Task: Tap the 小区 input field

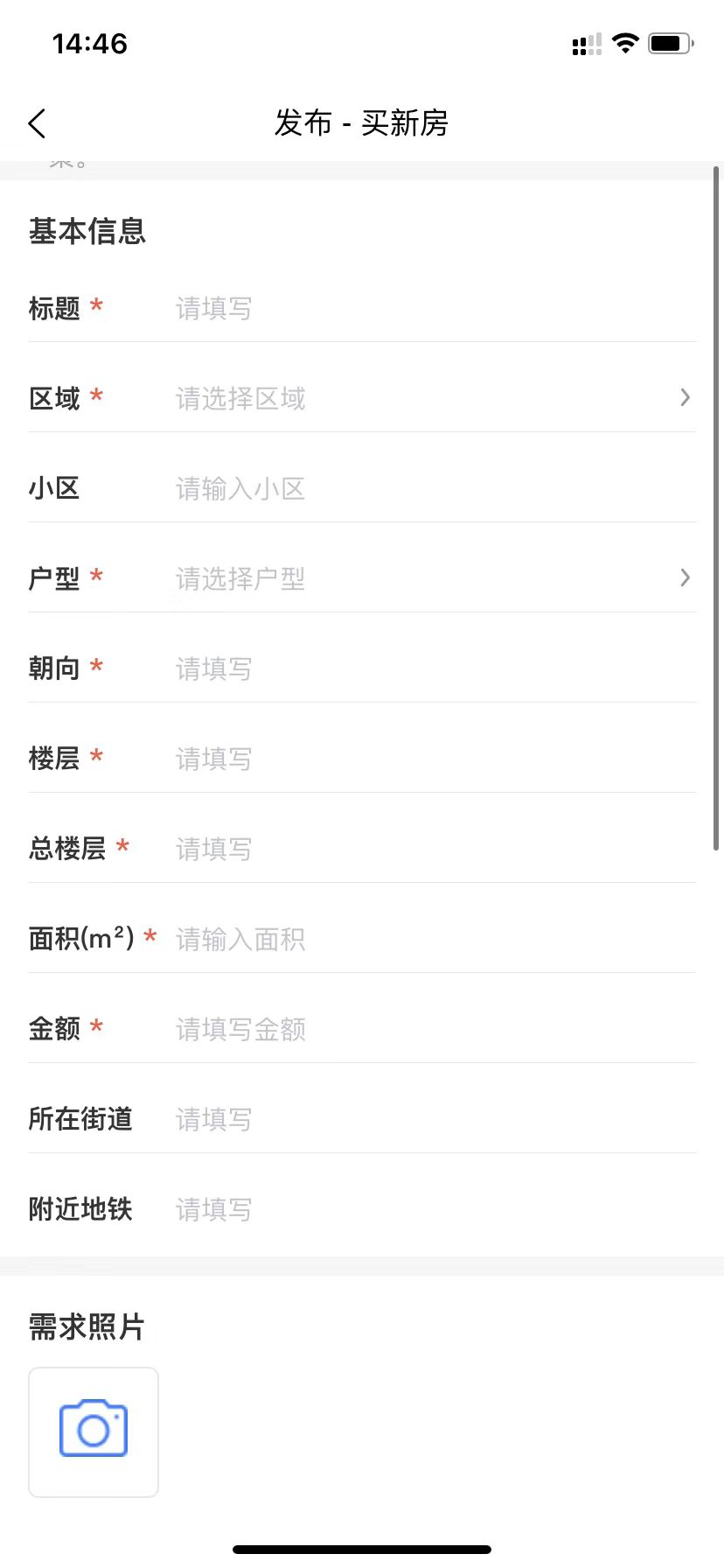Action: [x=435, y=488]
